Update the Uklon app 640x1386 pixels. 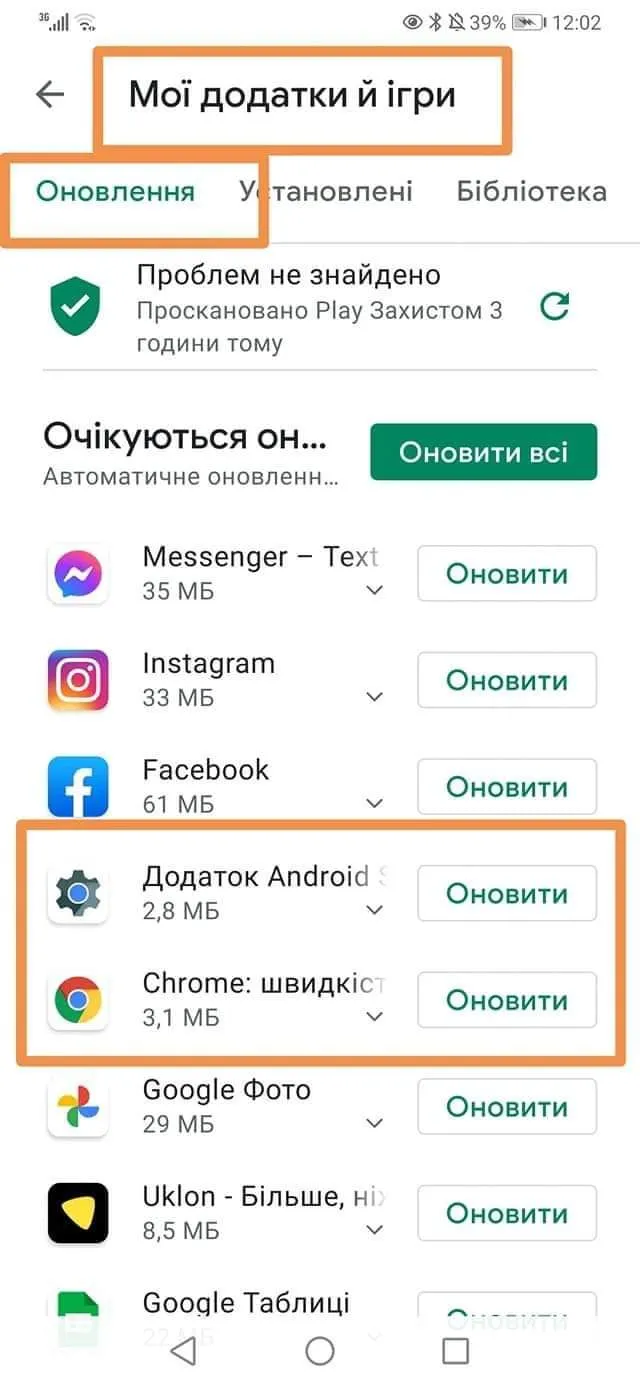tap(507, 1213)
